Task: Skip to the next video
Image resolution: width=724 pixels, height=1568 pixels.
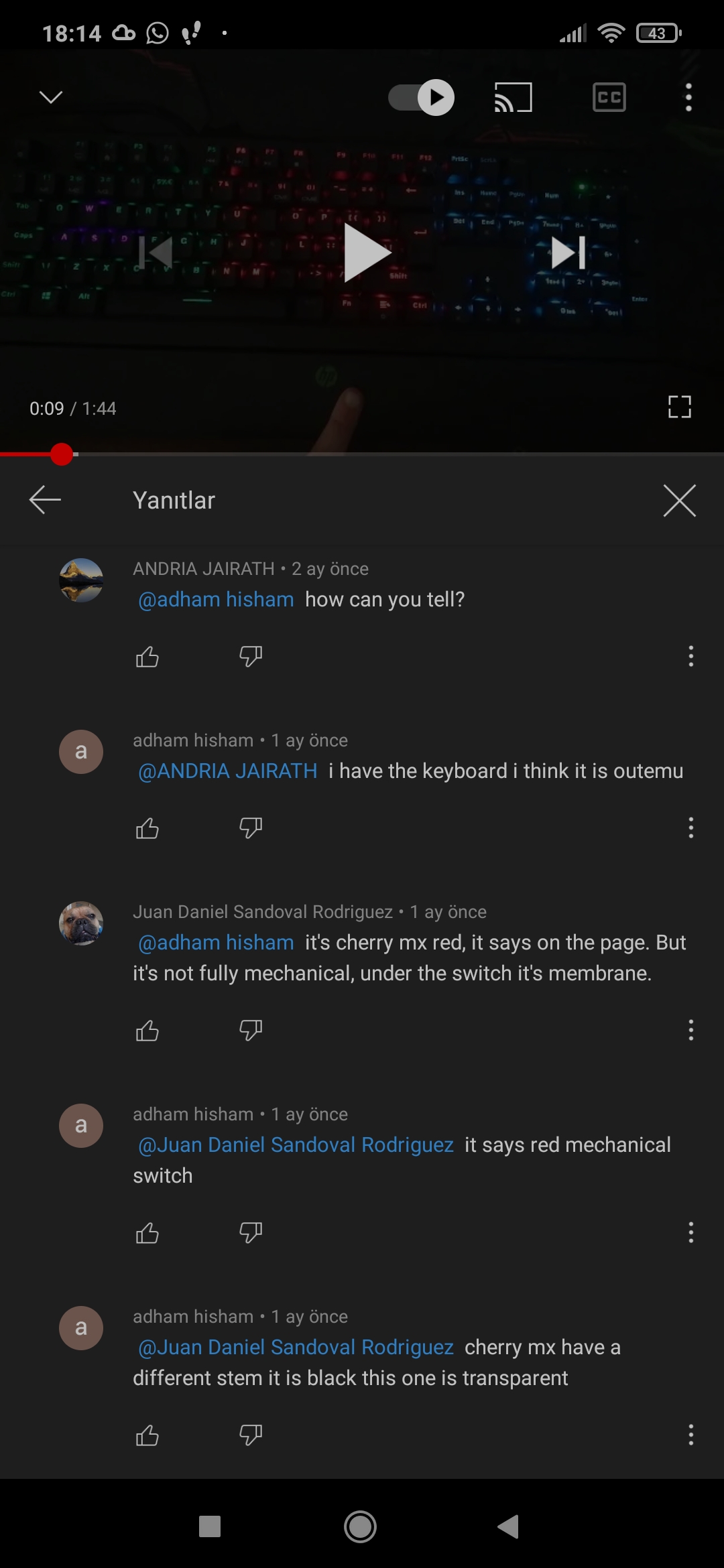Action: [x=568, y=253]
